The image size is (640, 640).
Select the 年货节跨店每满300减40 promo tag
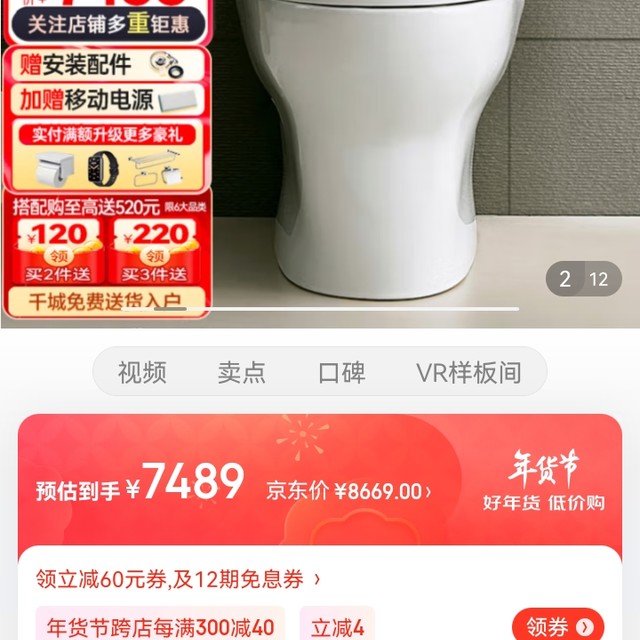coord(160,628)
